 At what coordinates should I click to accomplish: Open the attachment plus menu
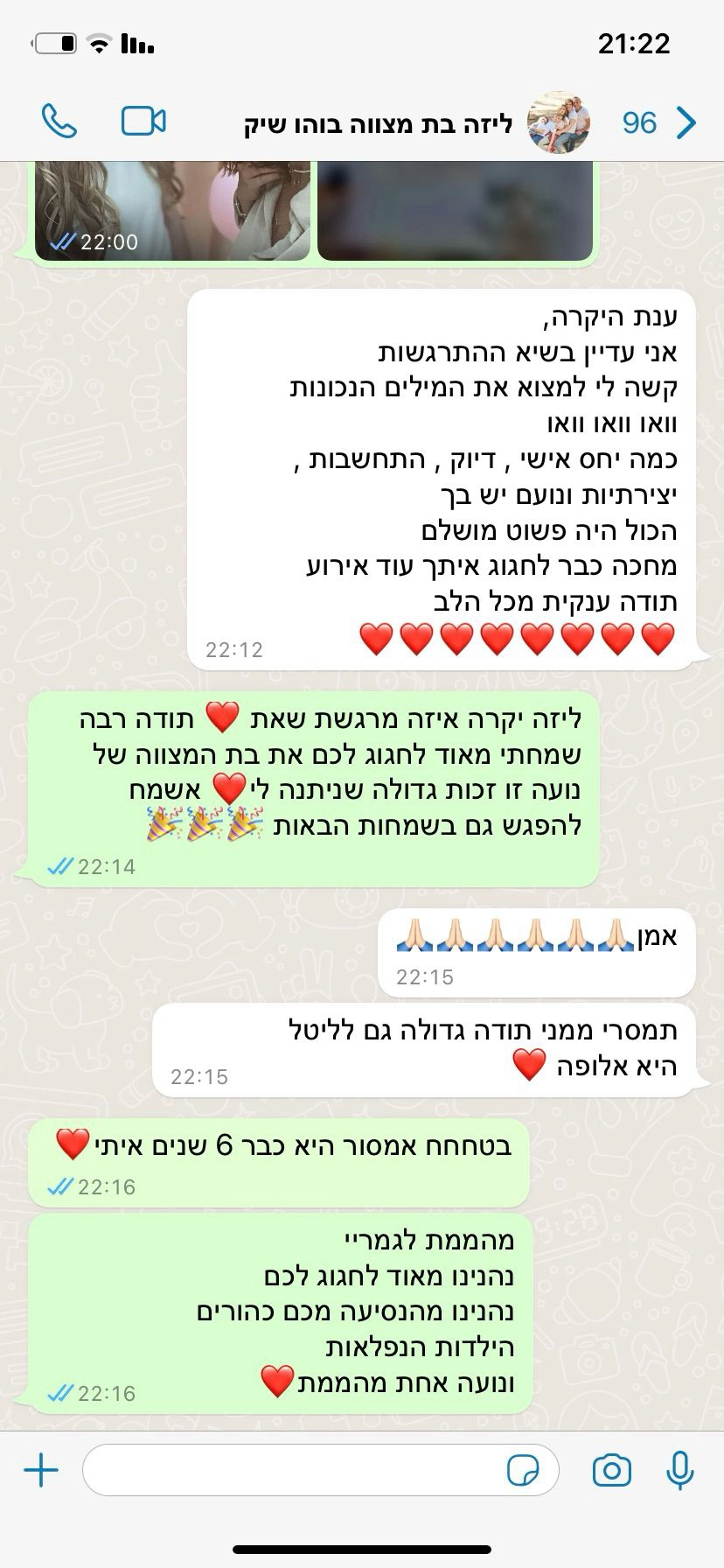(41, 1470)
